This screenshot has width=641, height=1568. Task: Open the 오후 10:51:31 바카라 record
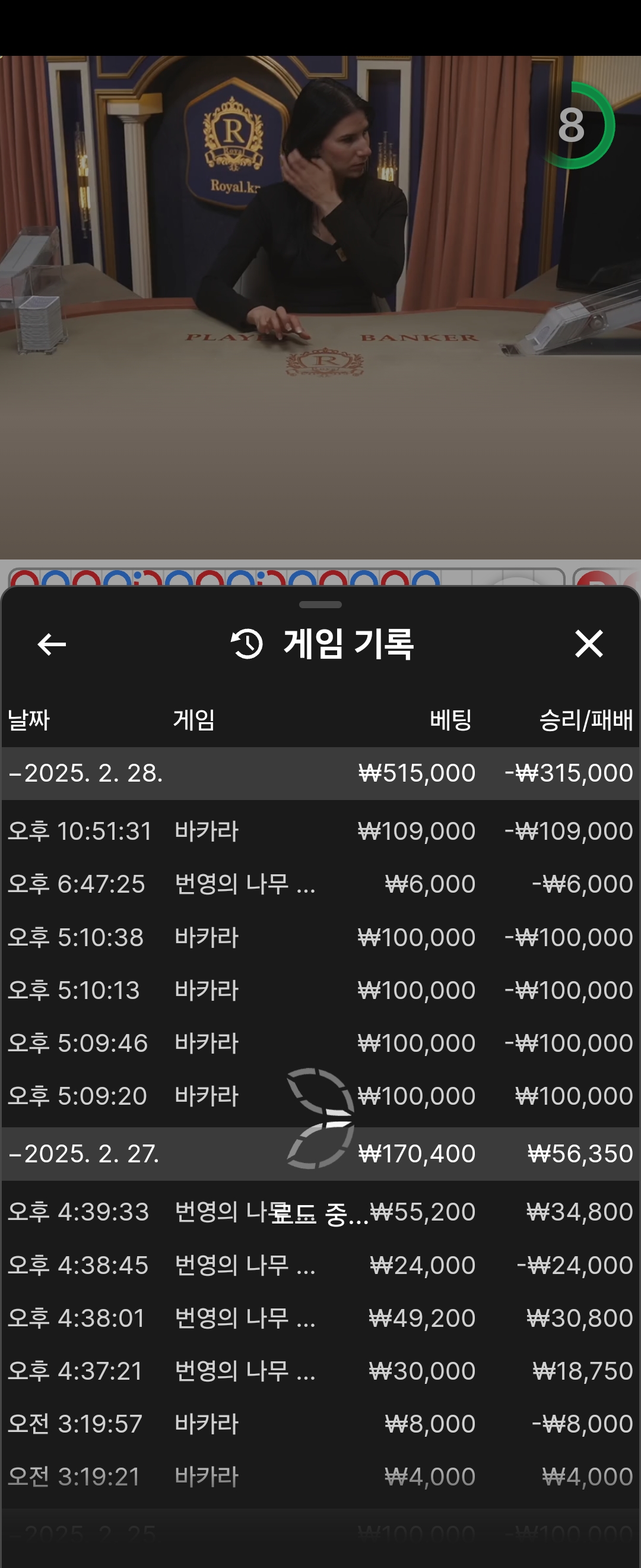click(x=320, y=831)
